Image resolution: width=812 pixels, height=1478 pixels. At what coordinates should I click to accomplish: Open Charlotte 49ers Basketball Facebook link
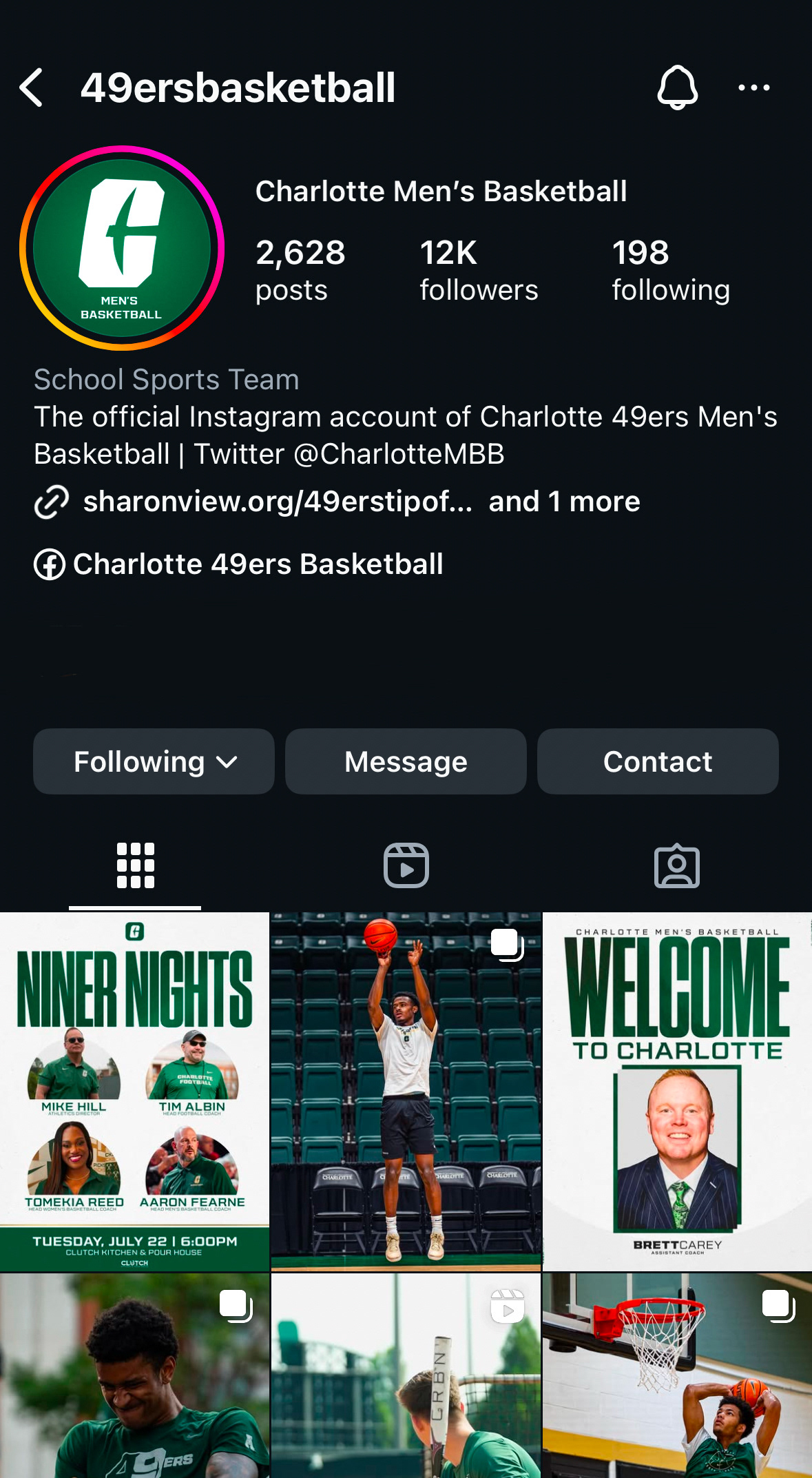(x=258, y=564)
